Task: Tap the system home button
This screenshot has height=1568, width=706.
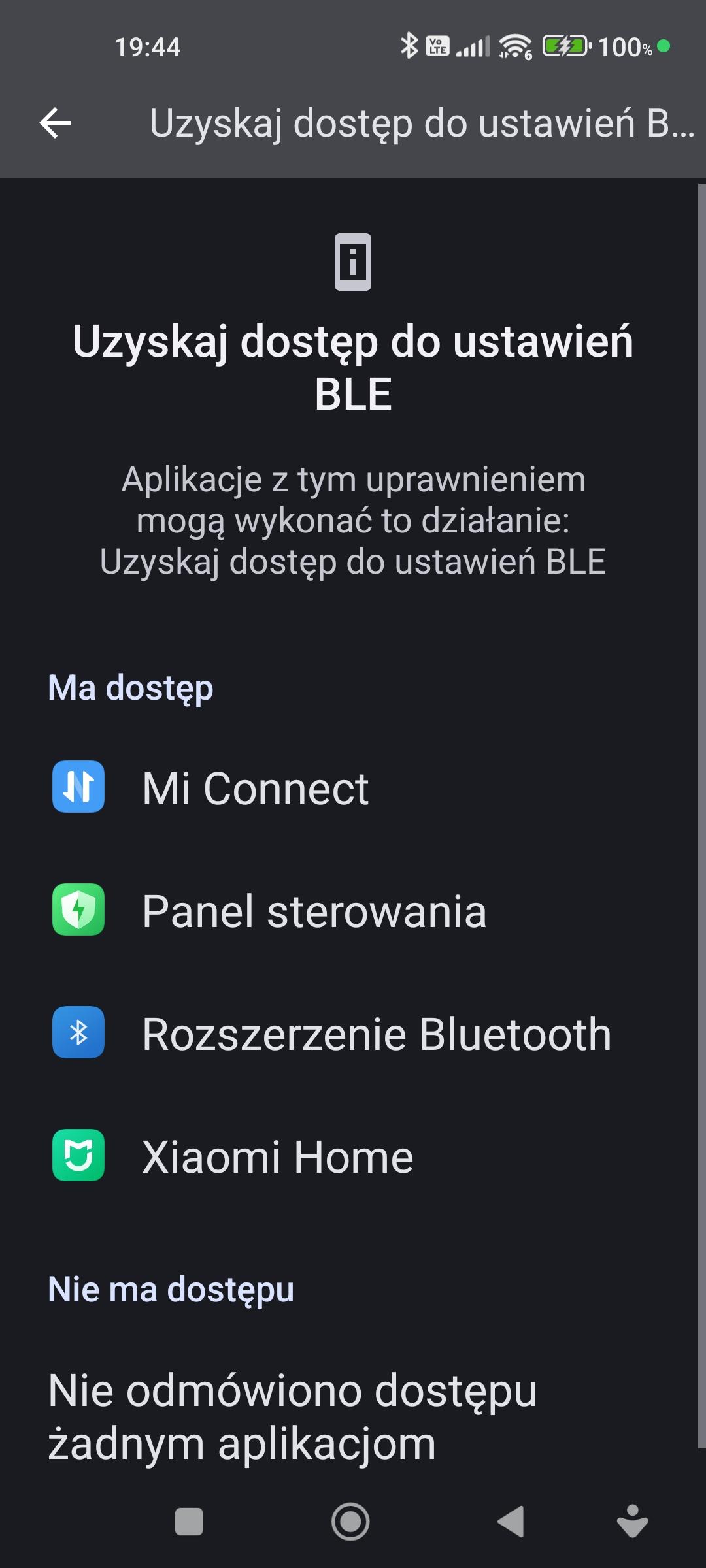Action: tap(350, 1521)
